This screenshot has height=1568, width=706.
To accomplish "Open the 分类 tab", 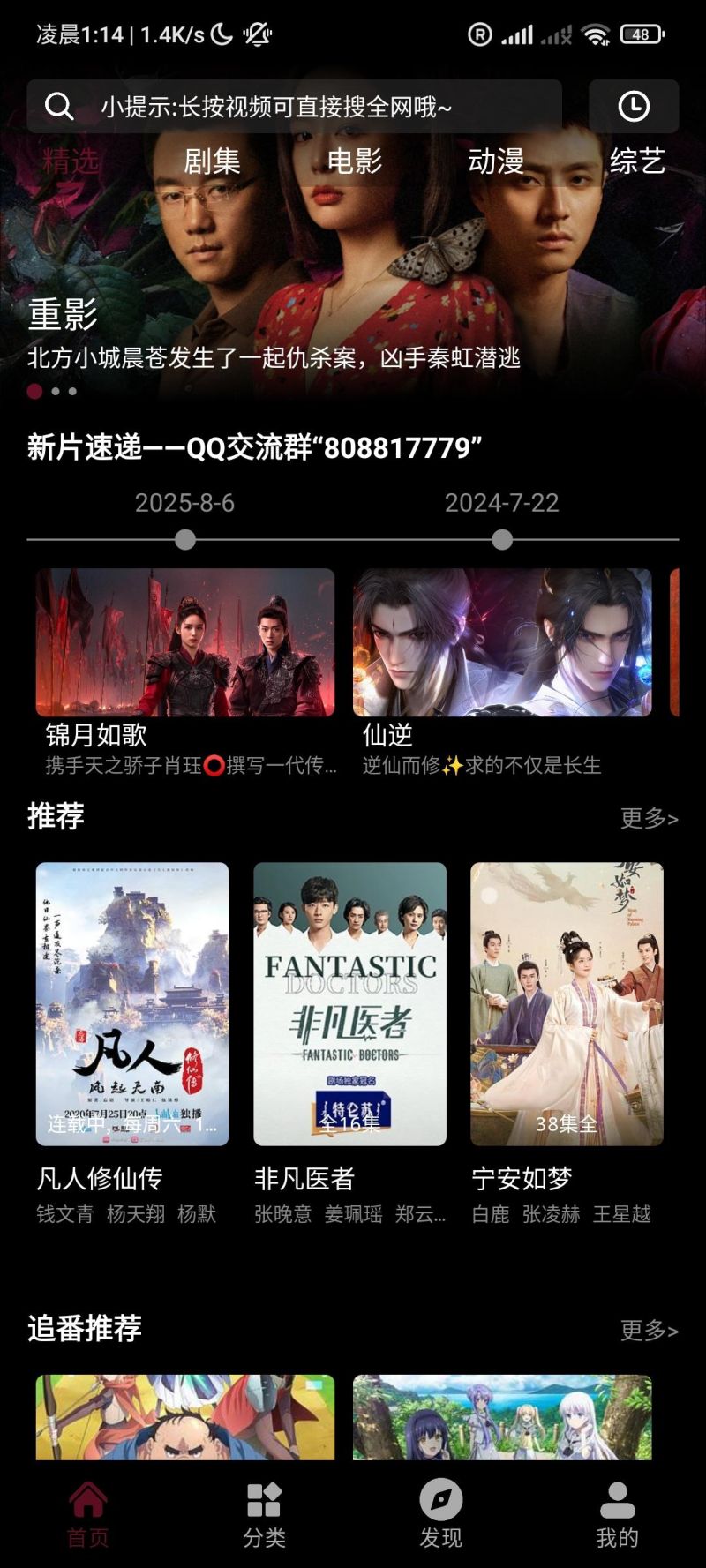I will tap(264, 1513).
